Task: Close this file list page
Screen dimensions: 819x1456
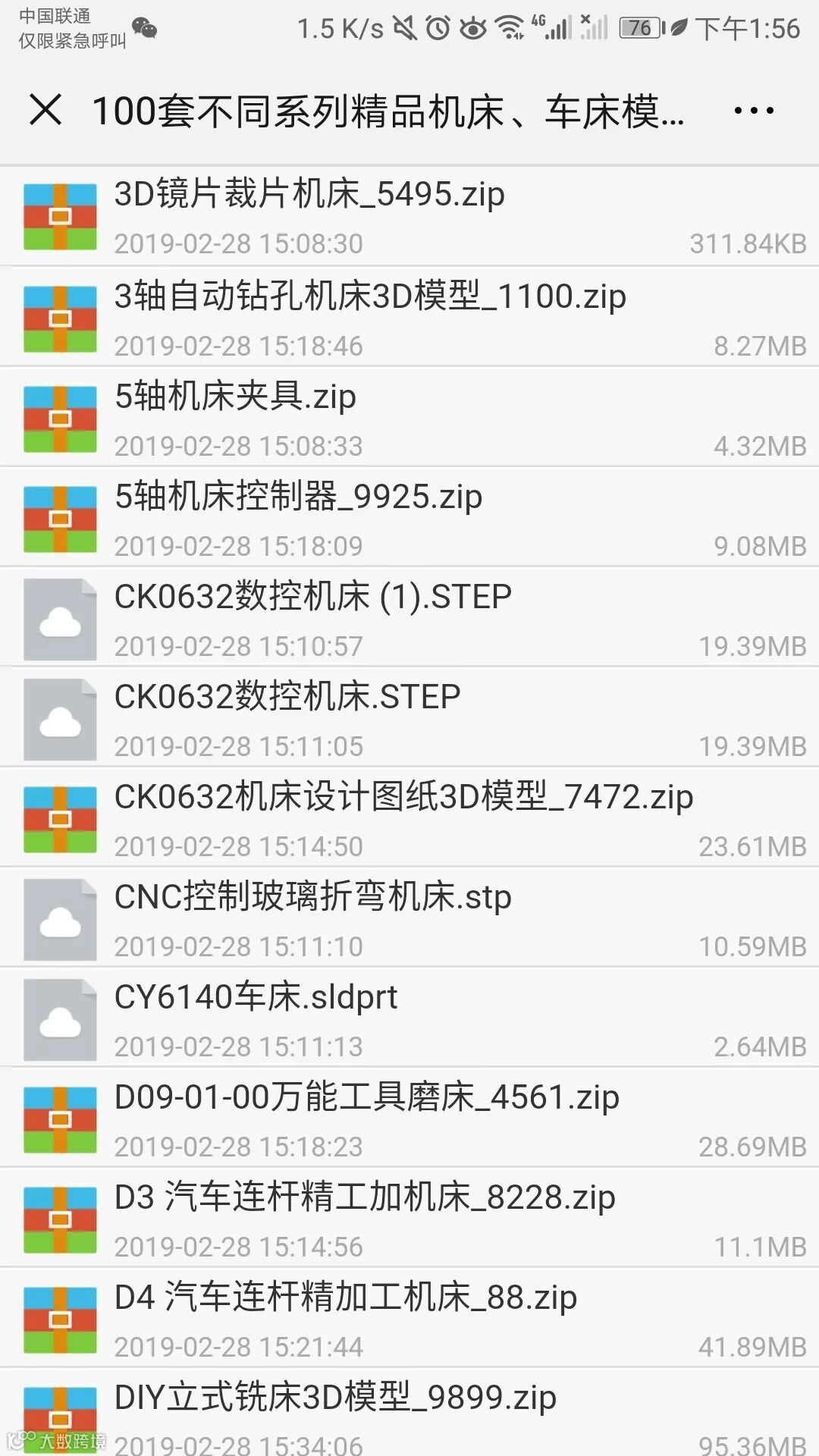Action: [x=45, y=110]
